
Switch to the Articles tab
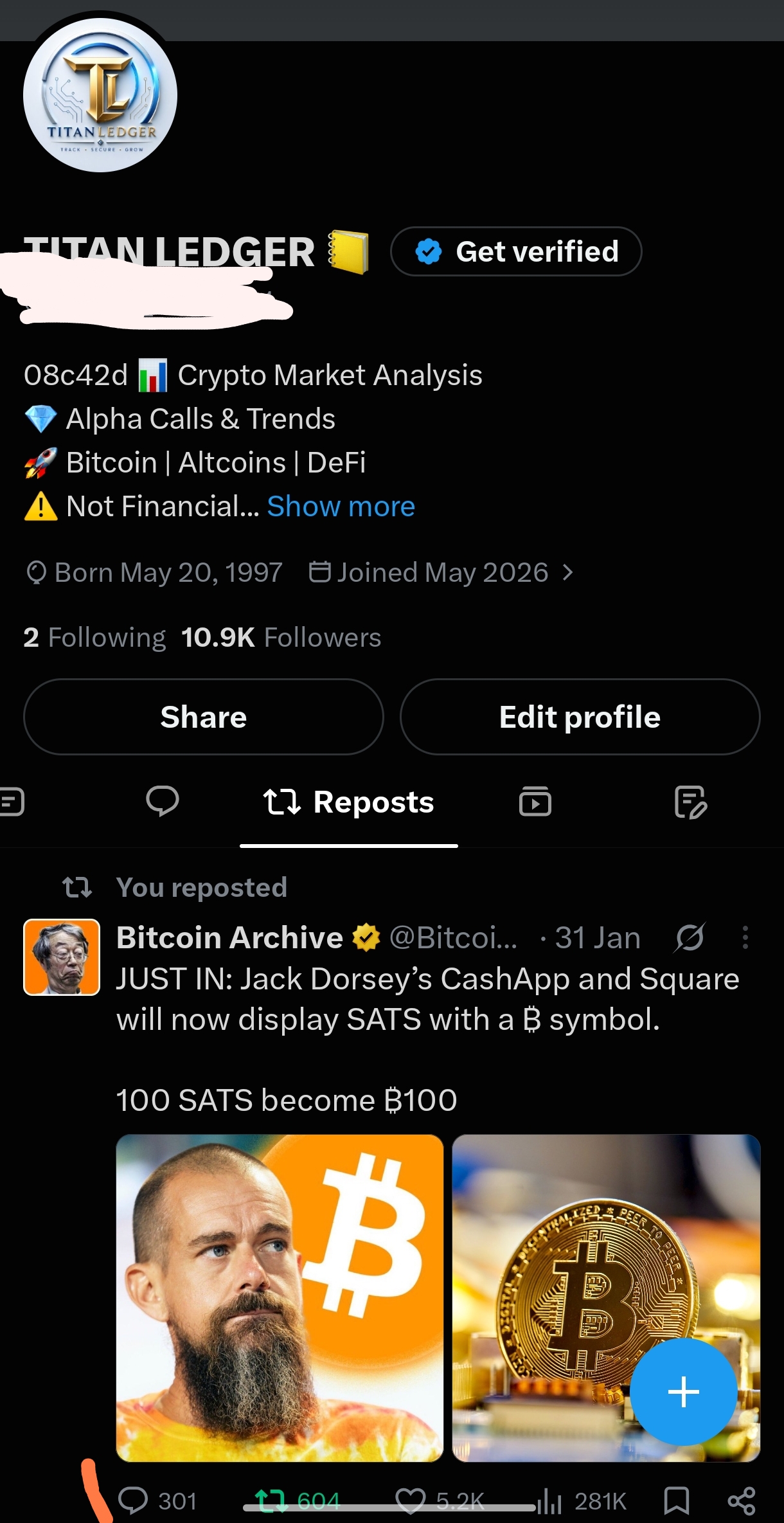click(x=691, y=802)
